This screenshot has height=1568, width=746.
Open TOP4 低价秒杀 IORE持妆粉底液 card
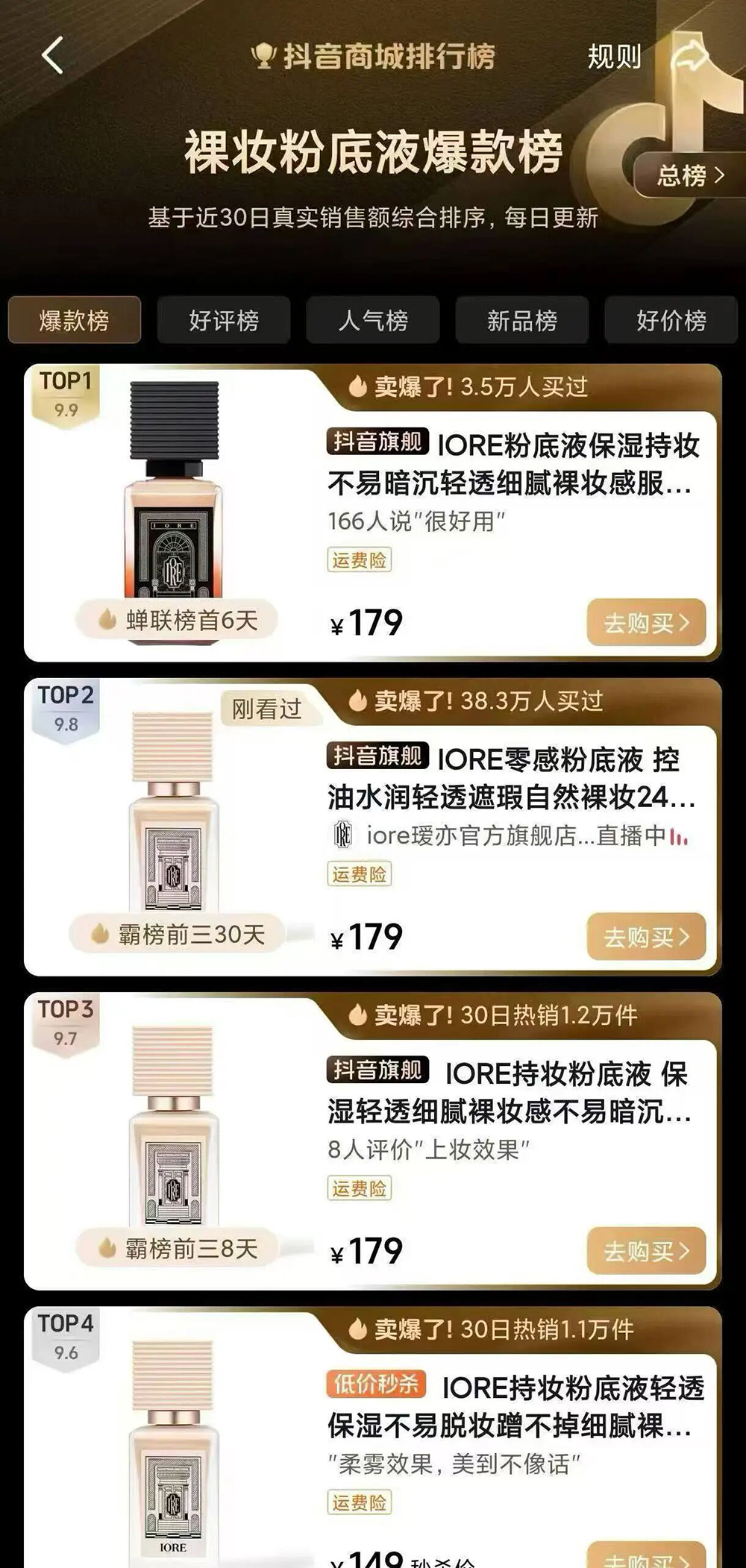click(x=513, y=1407)
